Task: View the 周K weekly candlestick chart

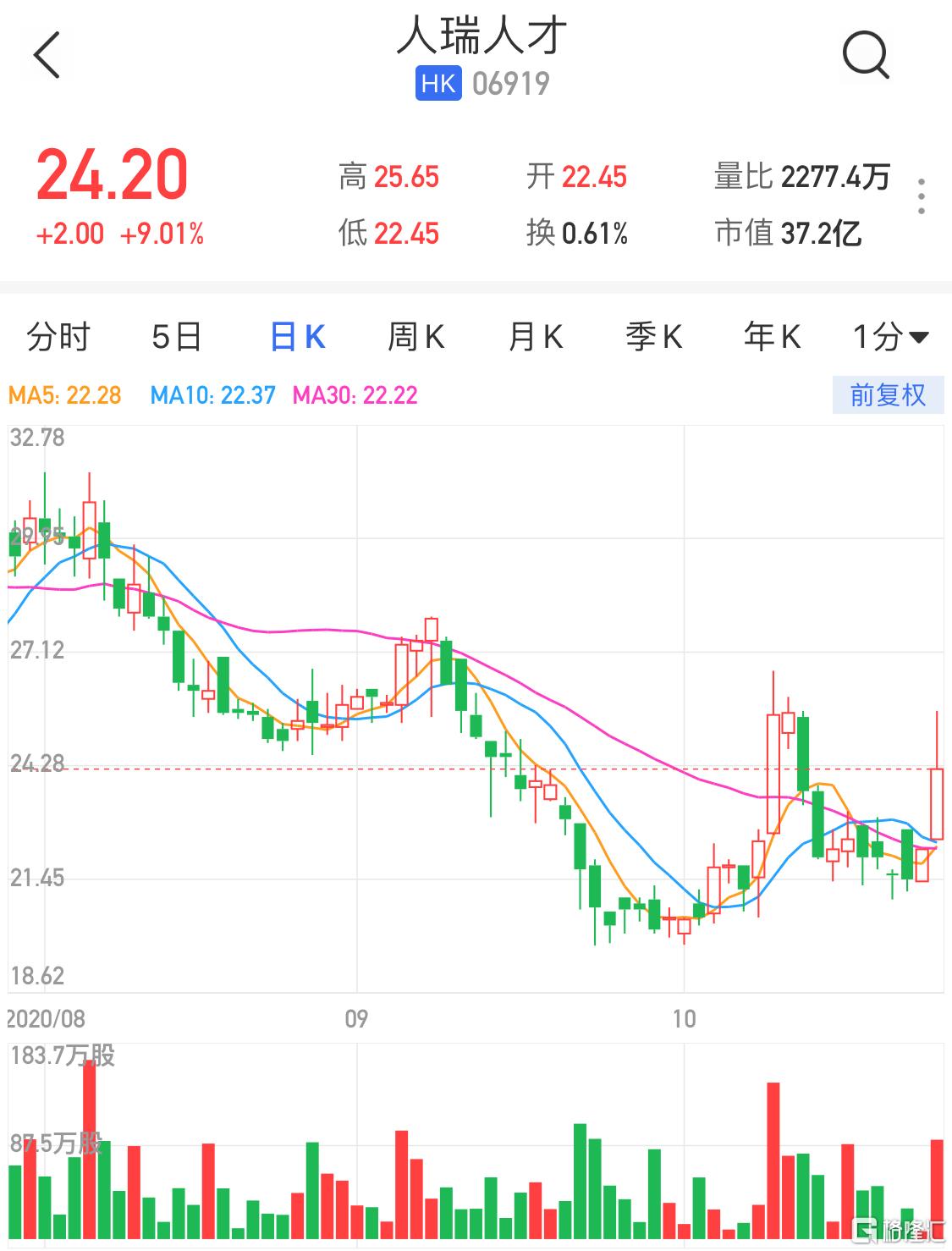Action: pyautogui.click(x=415, y=337)
